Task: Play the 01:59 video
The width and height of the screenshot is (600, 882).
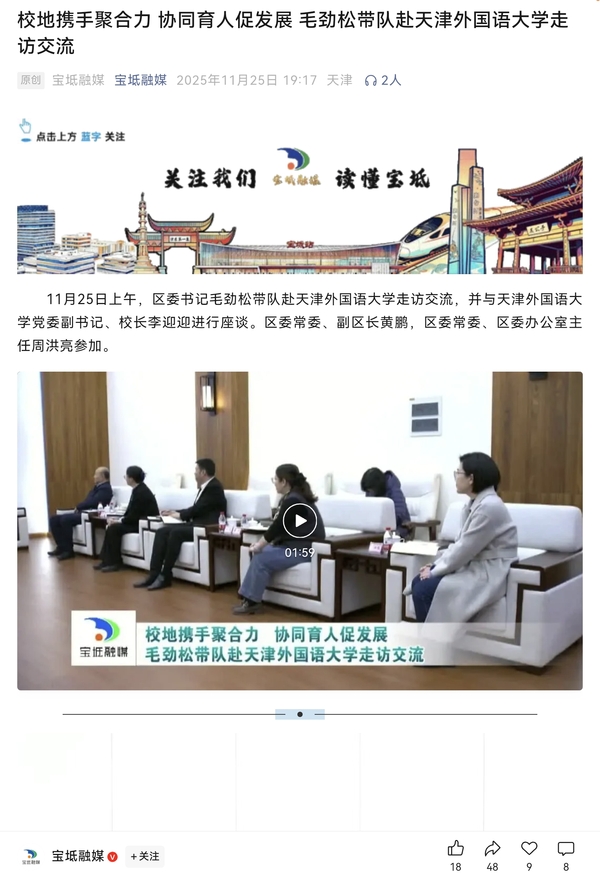Action: click(299, 520)
